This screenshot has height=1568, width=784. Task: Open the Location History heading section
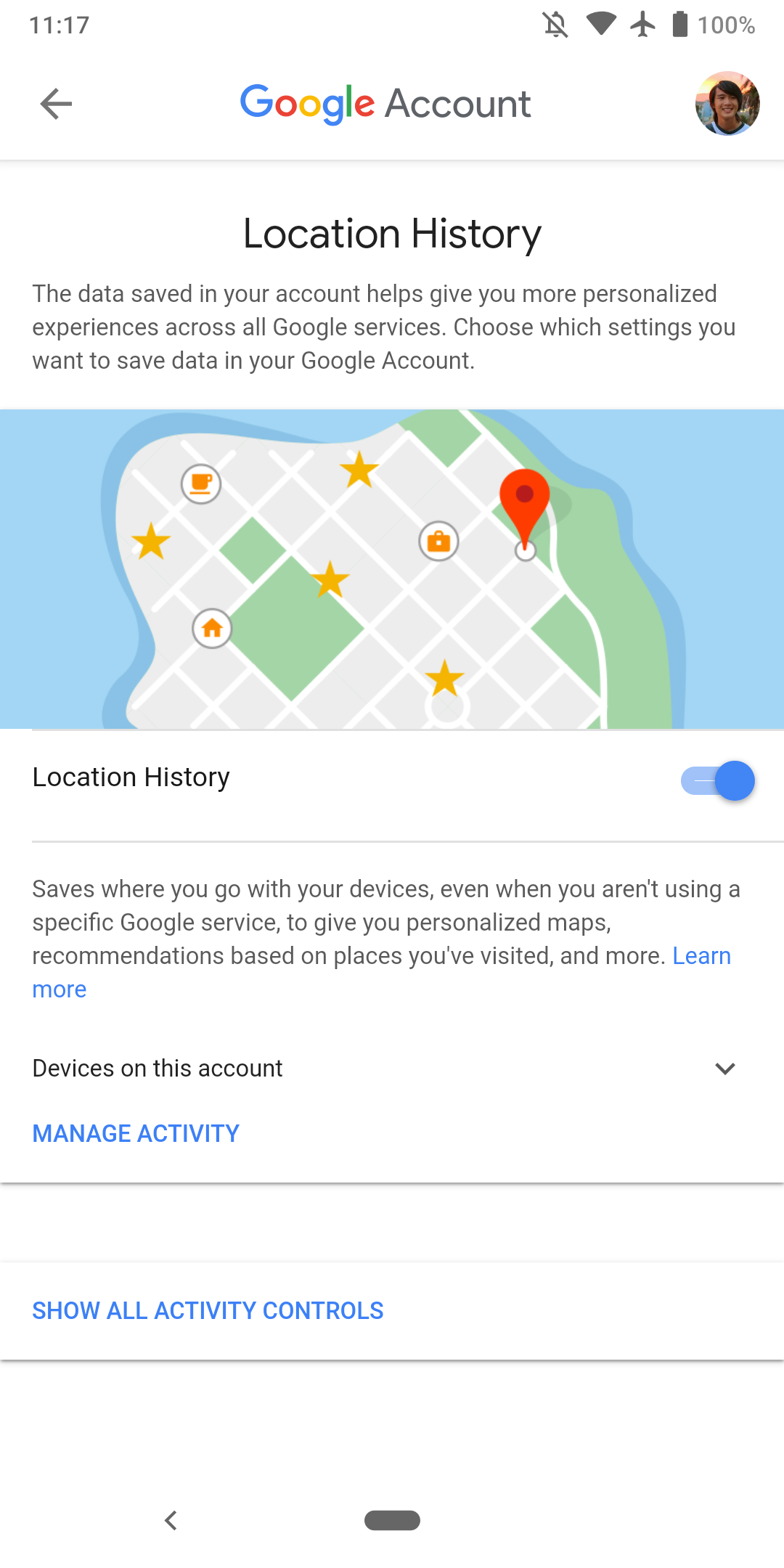click(392, 233)
